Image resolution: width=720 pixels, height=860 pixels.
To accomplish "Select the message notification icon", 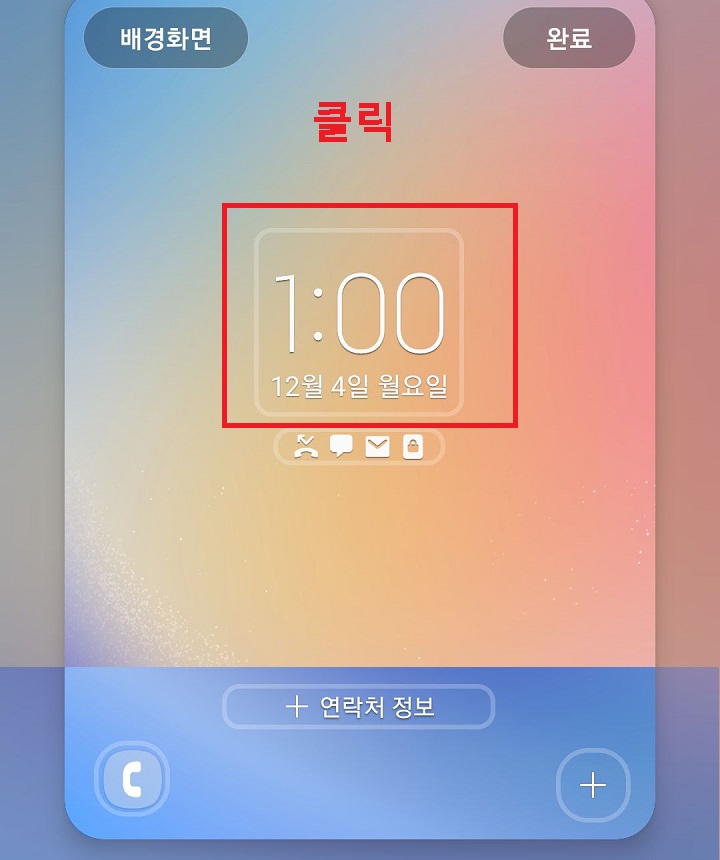I will pos(340,447).
